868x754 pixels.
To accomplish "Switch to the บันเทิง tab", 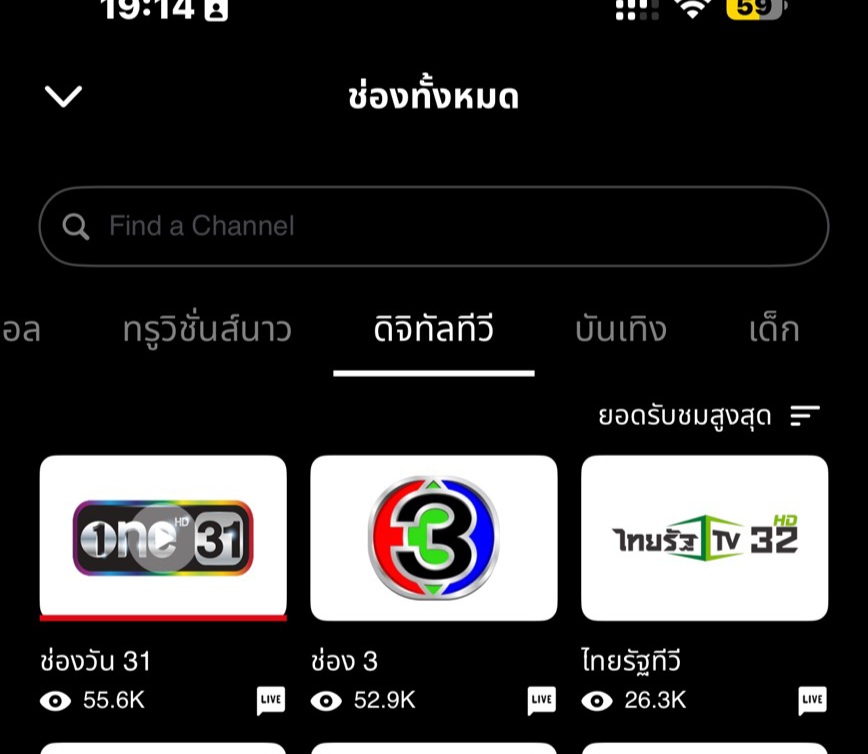I will click(620, 330).
